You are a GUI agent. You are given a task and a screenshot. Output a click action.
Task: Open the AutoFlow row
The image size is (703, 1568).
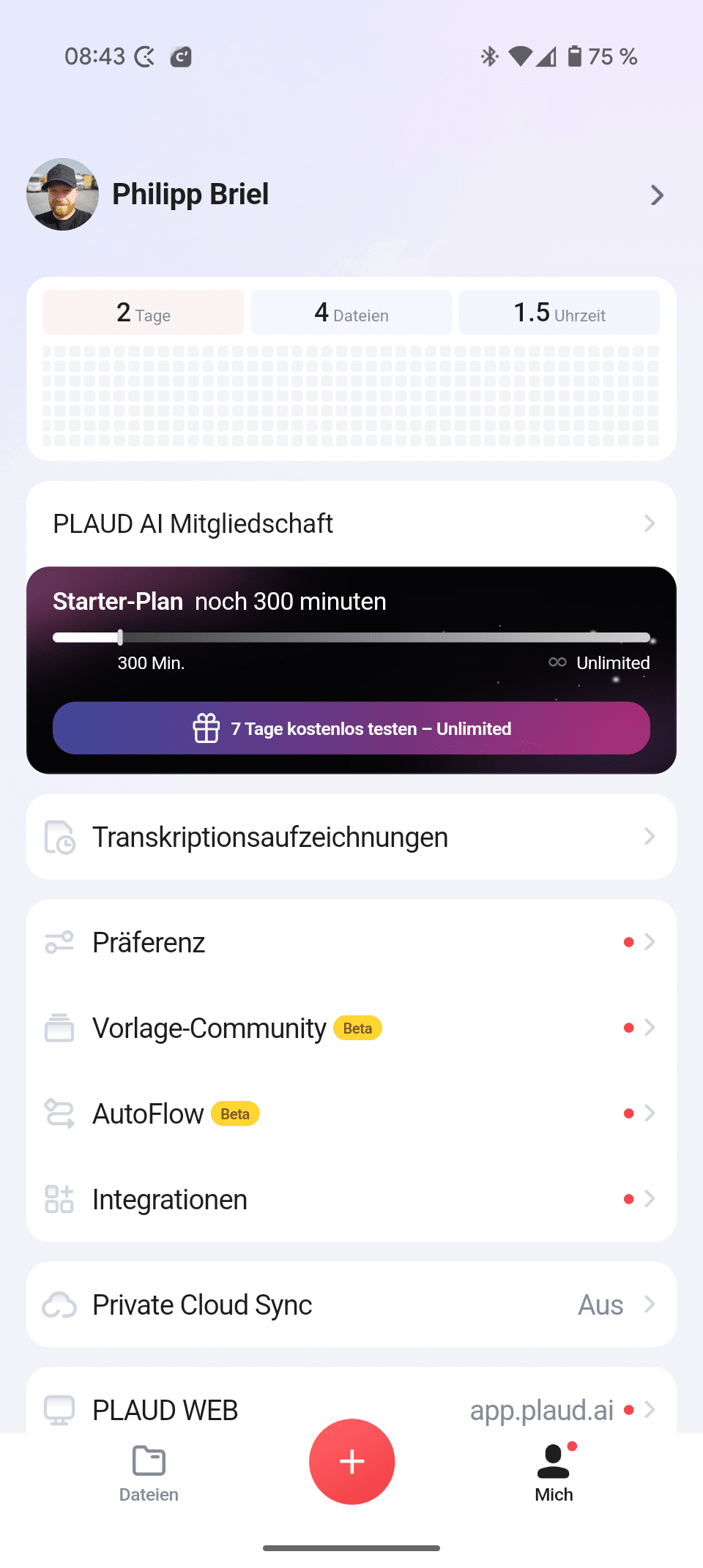351,1113
